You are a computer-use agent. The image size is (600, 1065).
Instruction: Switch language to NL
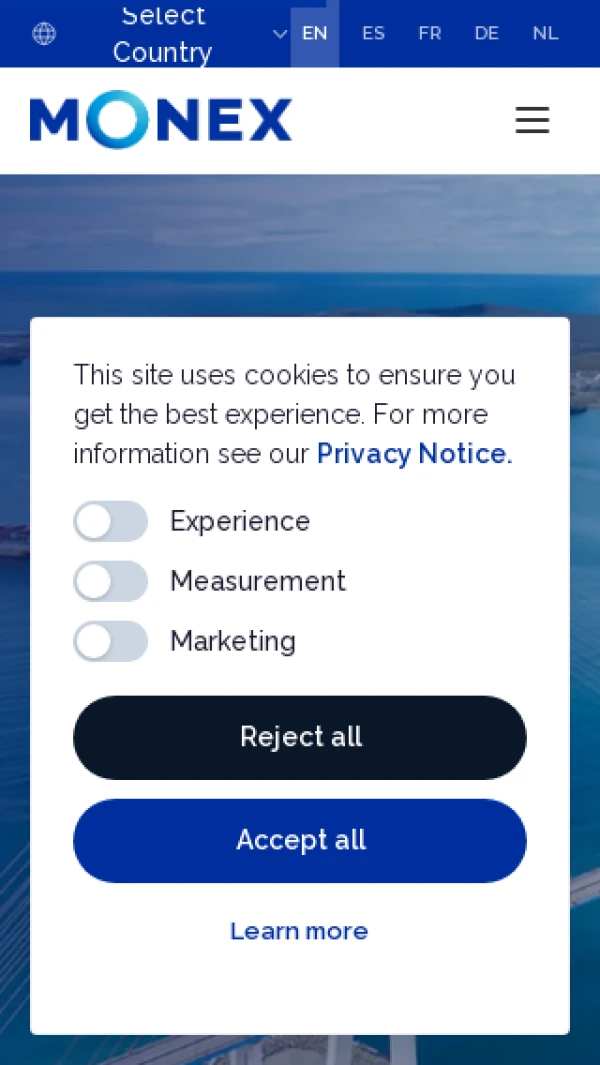pyautogui.click(x=545, y=33)
